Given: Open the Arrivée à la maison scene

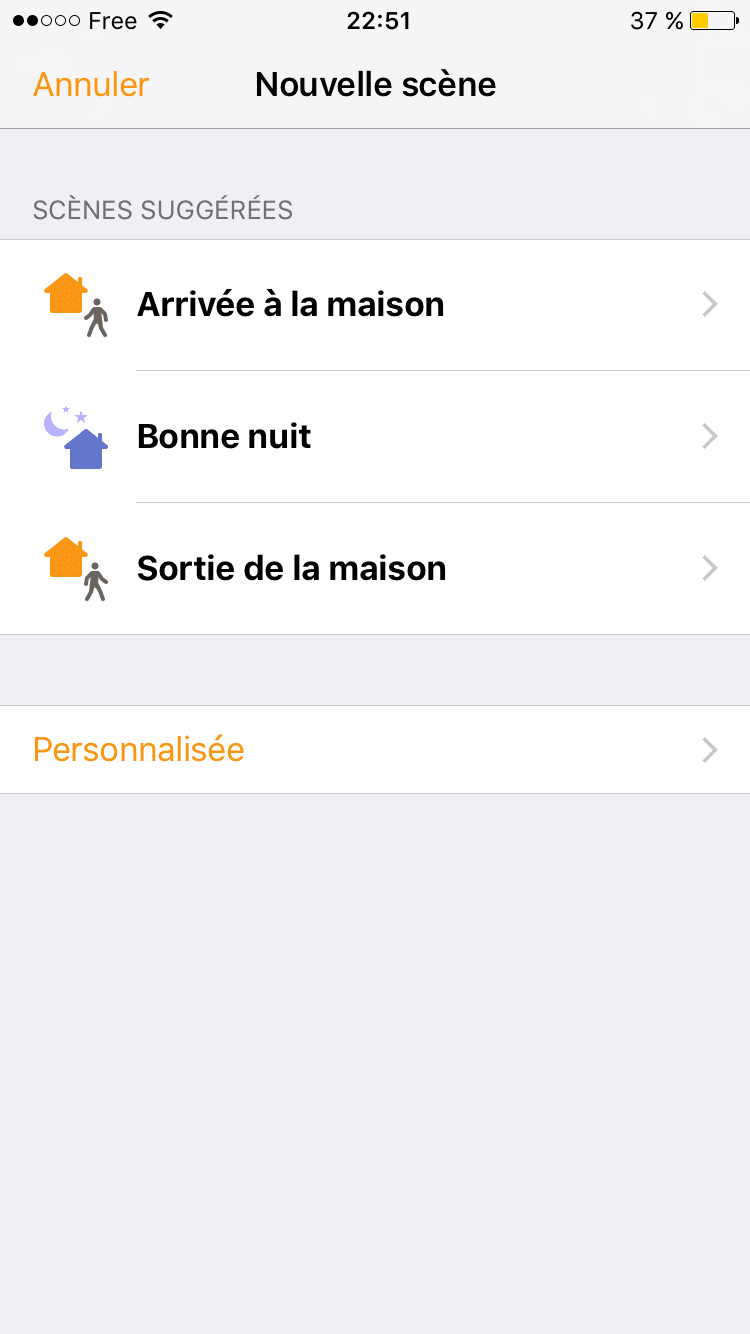Looking at the screenshot, I should (375, 305).
